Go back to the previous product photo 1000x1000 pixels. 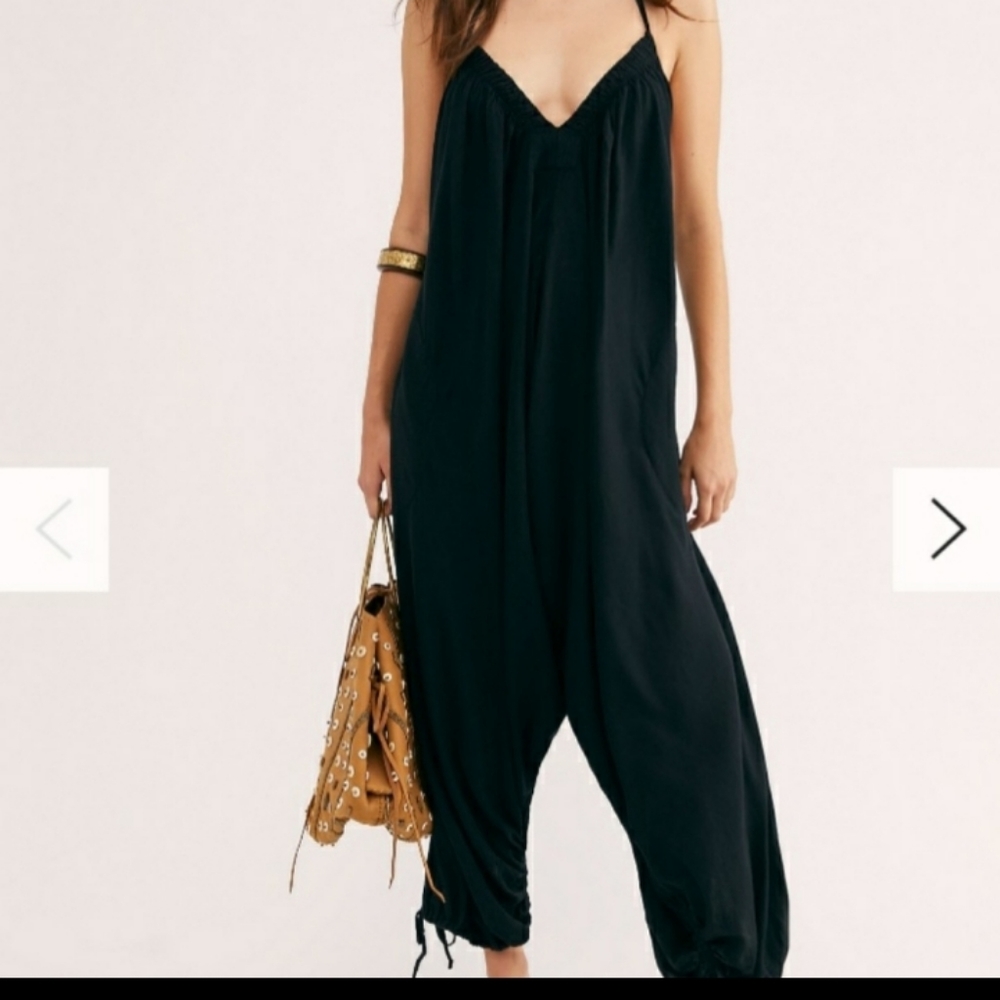pos(54,529)
